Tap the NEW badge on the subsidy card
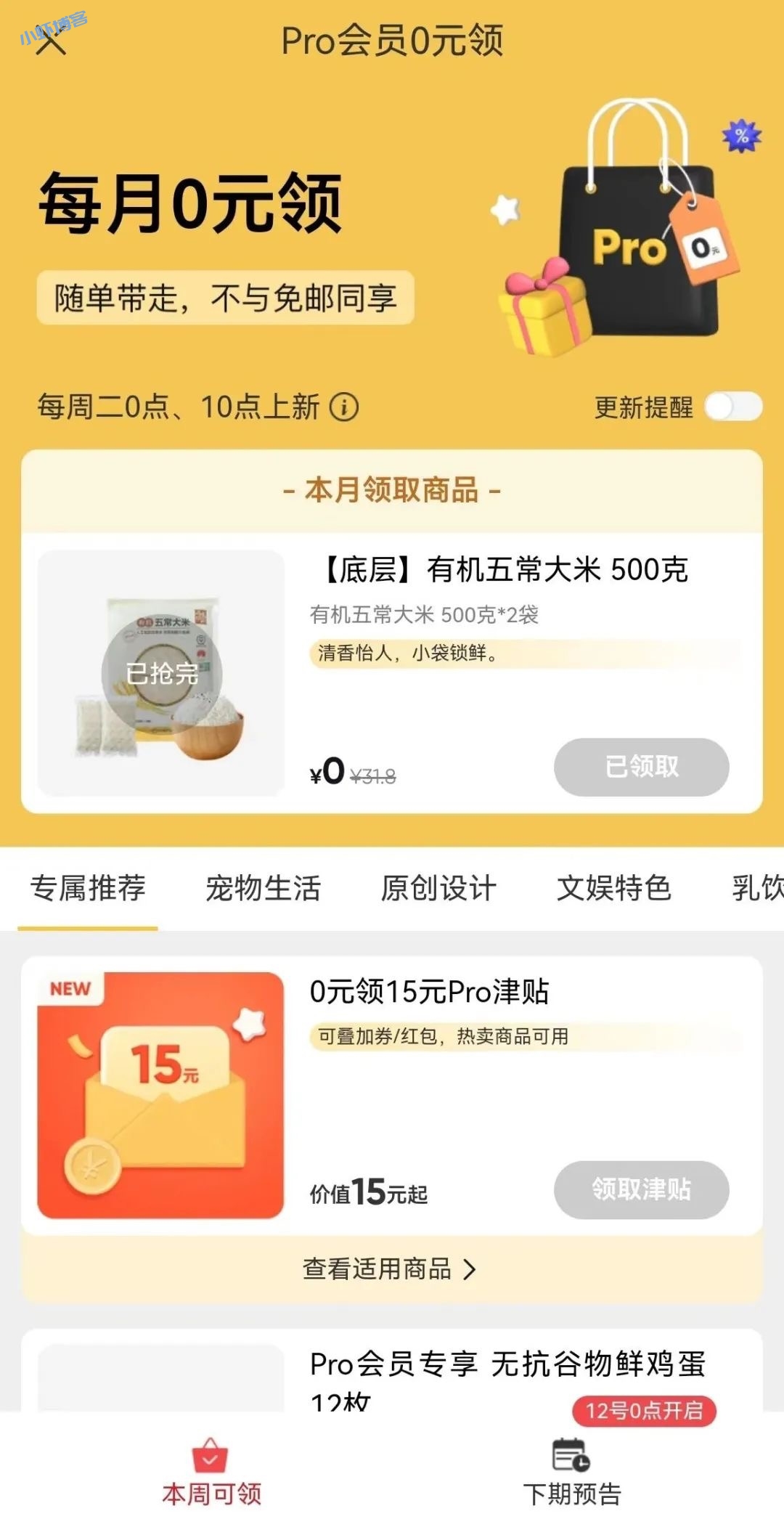784x1519 pixels. tap(73, 987)
